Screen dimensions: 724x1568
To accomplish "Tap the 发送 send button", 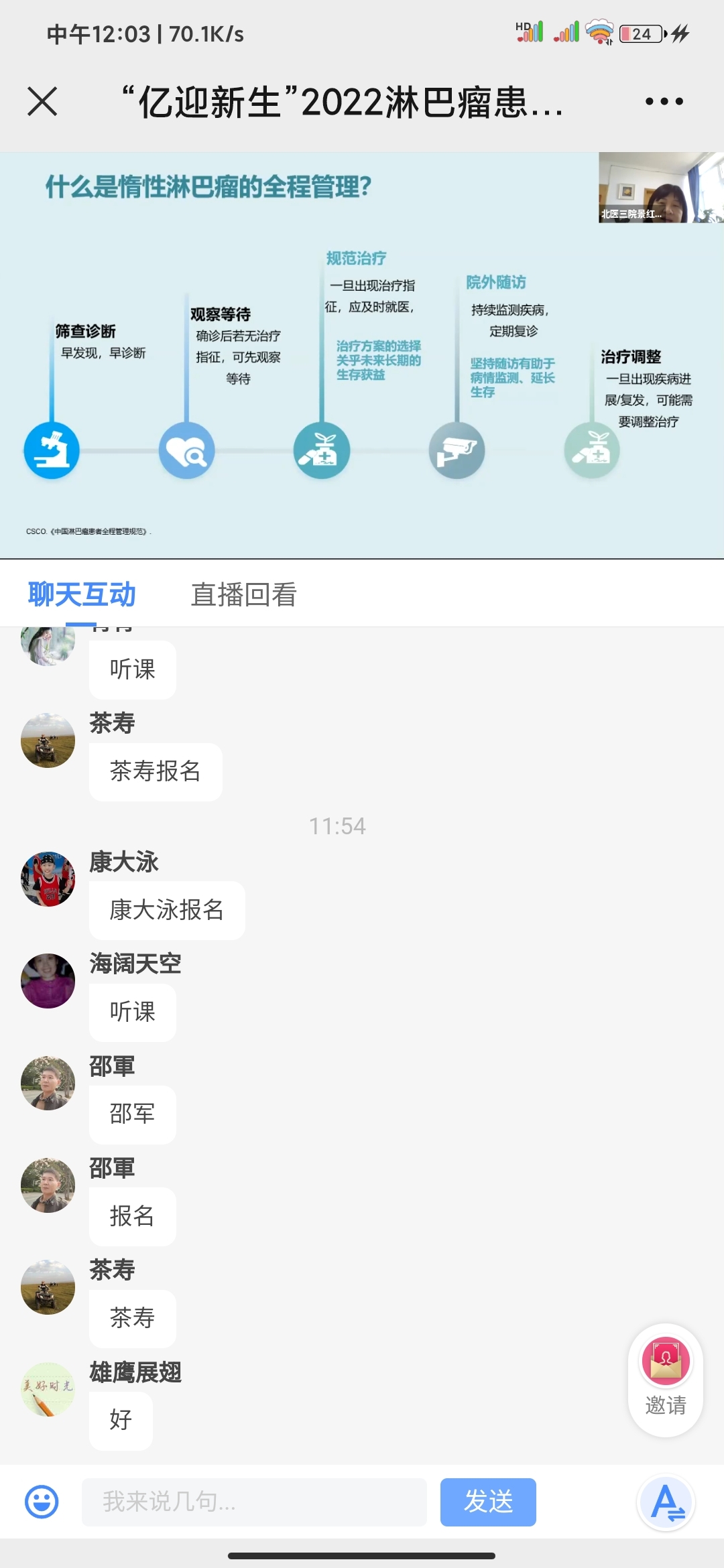I will (x=488, y=1502).
